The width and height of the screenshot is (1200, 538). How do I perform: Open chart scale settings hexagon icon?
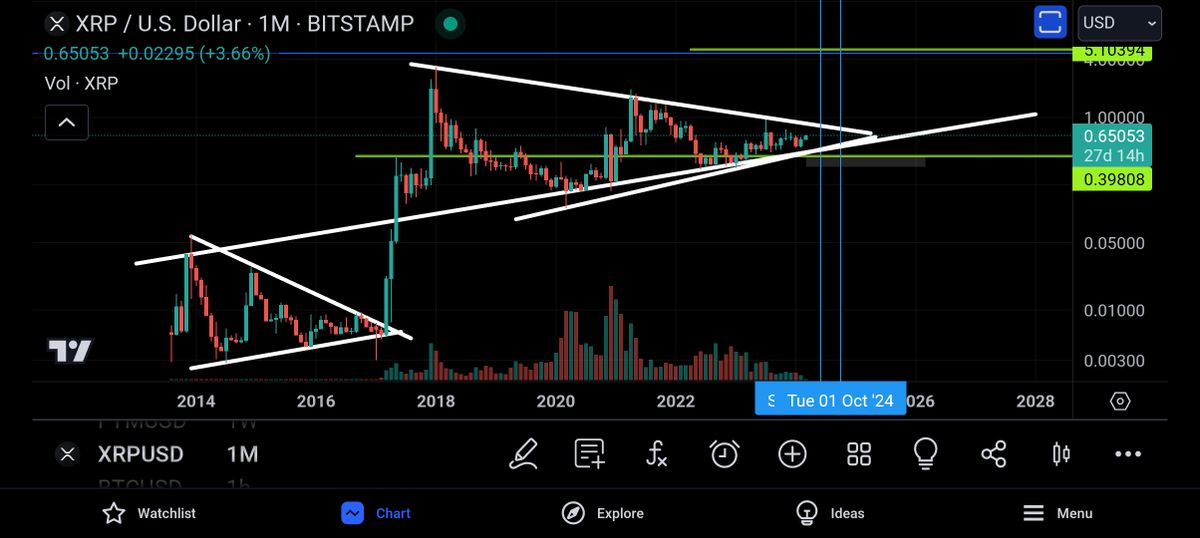point(1120,401)
